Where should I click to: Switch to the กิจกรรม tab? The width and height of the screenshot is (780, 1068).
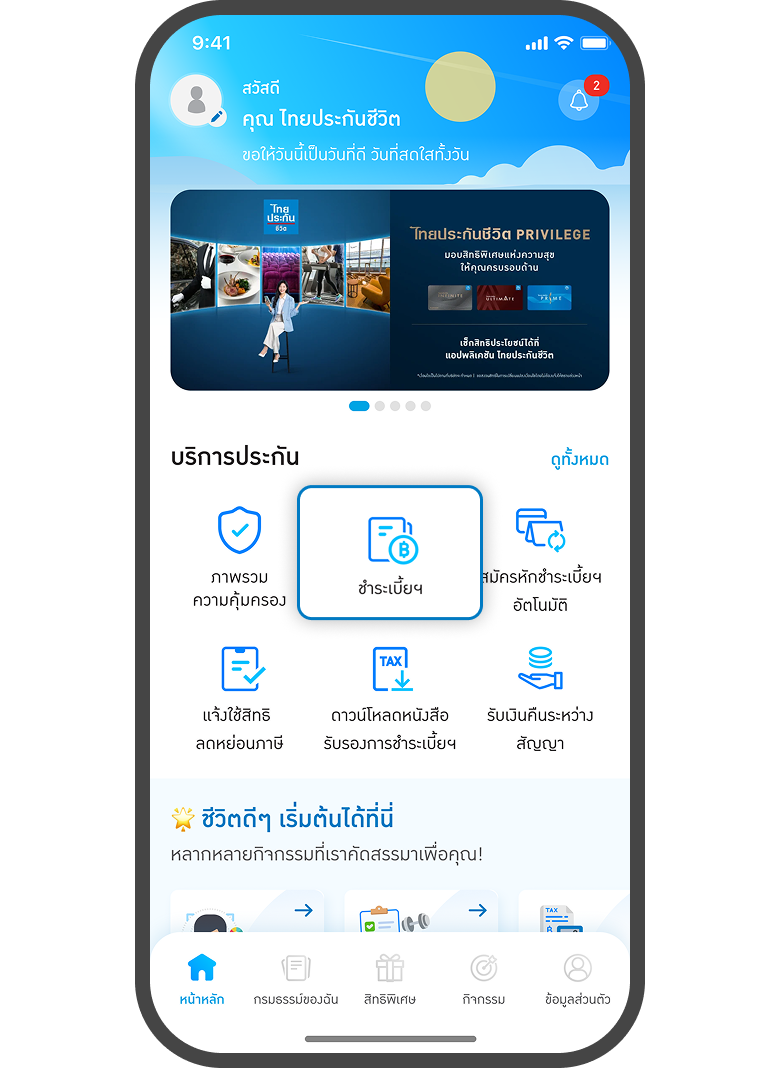point(484,980)
